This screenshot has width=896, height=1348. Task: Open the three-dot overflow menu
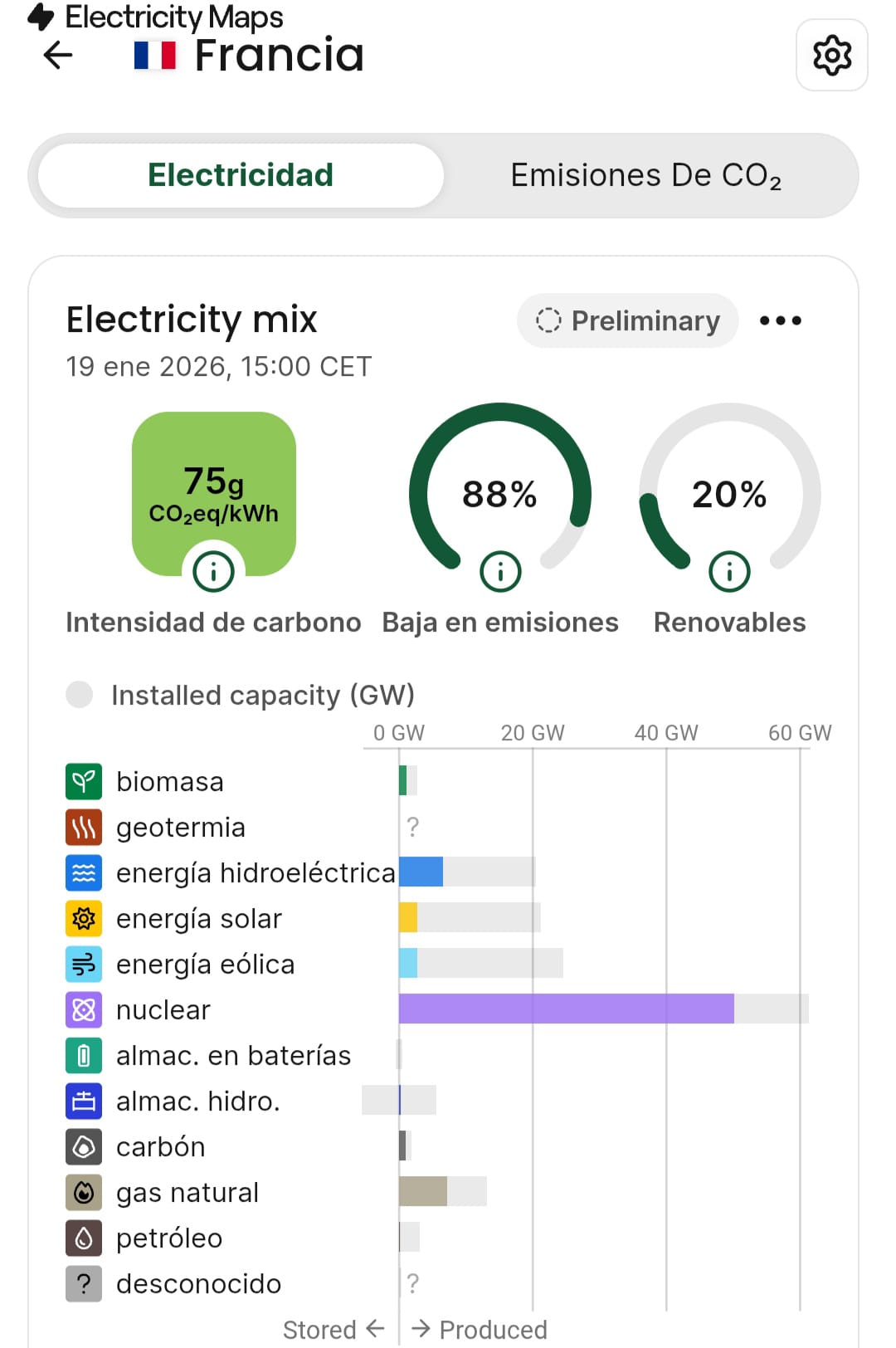click(780, 320)
